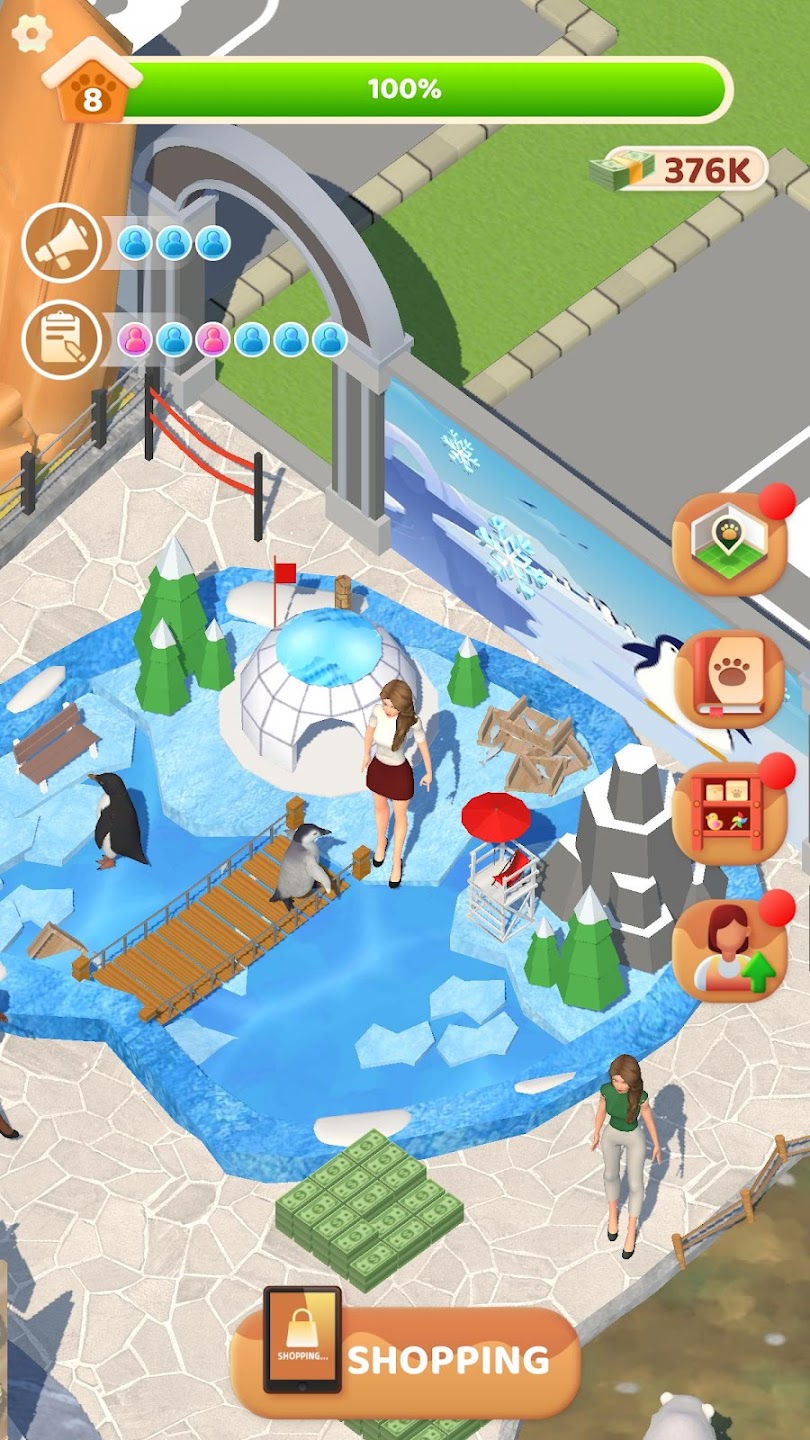Screen dimensions: 810x1440
Task: Tap the megaphone promotion icon
Action: (61, 243)
